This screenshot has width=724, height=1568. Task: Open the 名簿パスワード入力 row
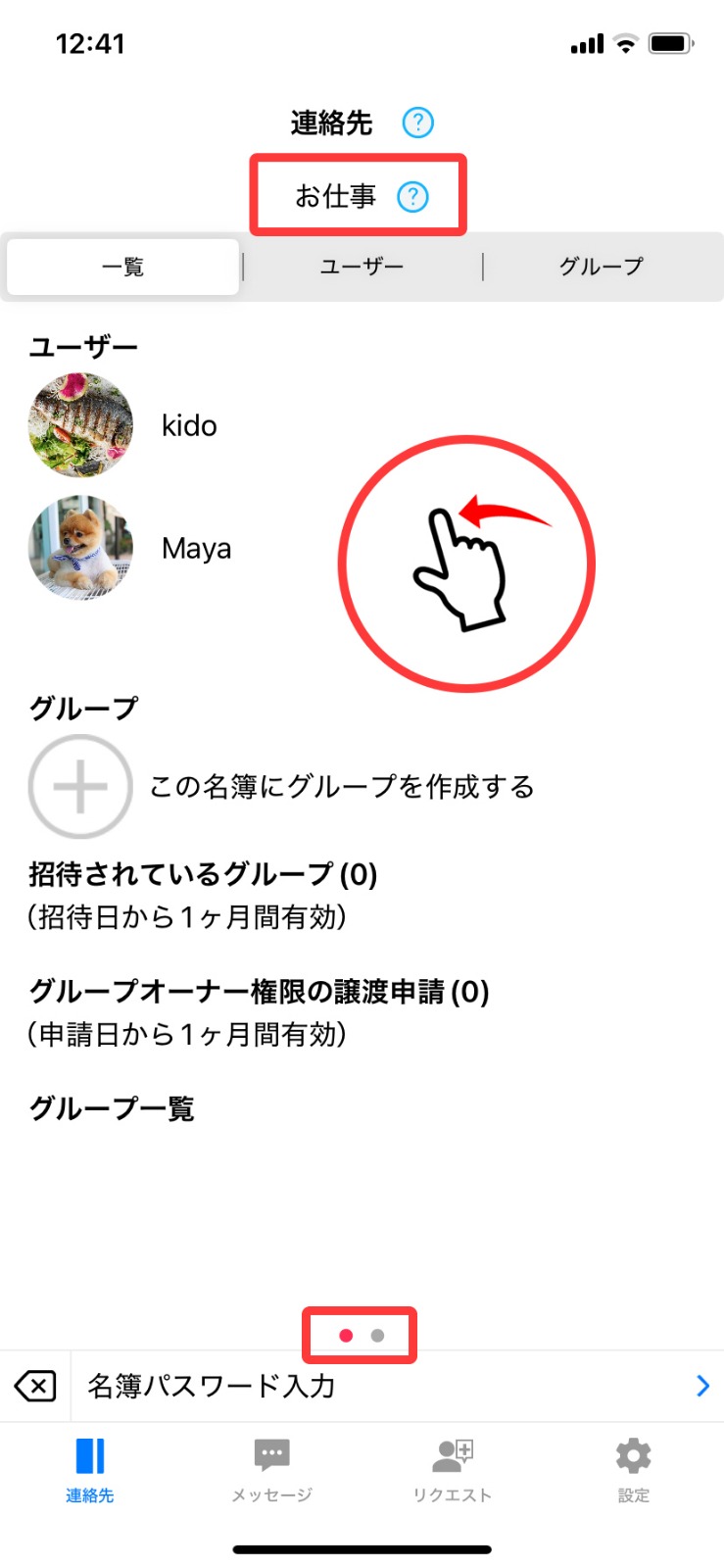click(392, 1386)
